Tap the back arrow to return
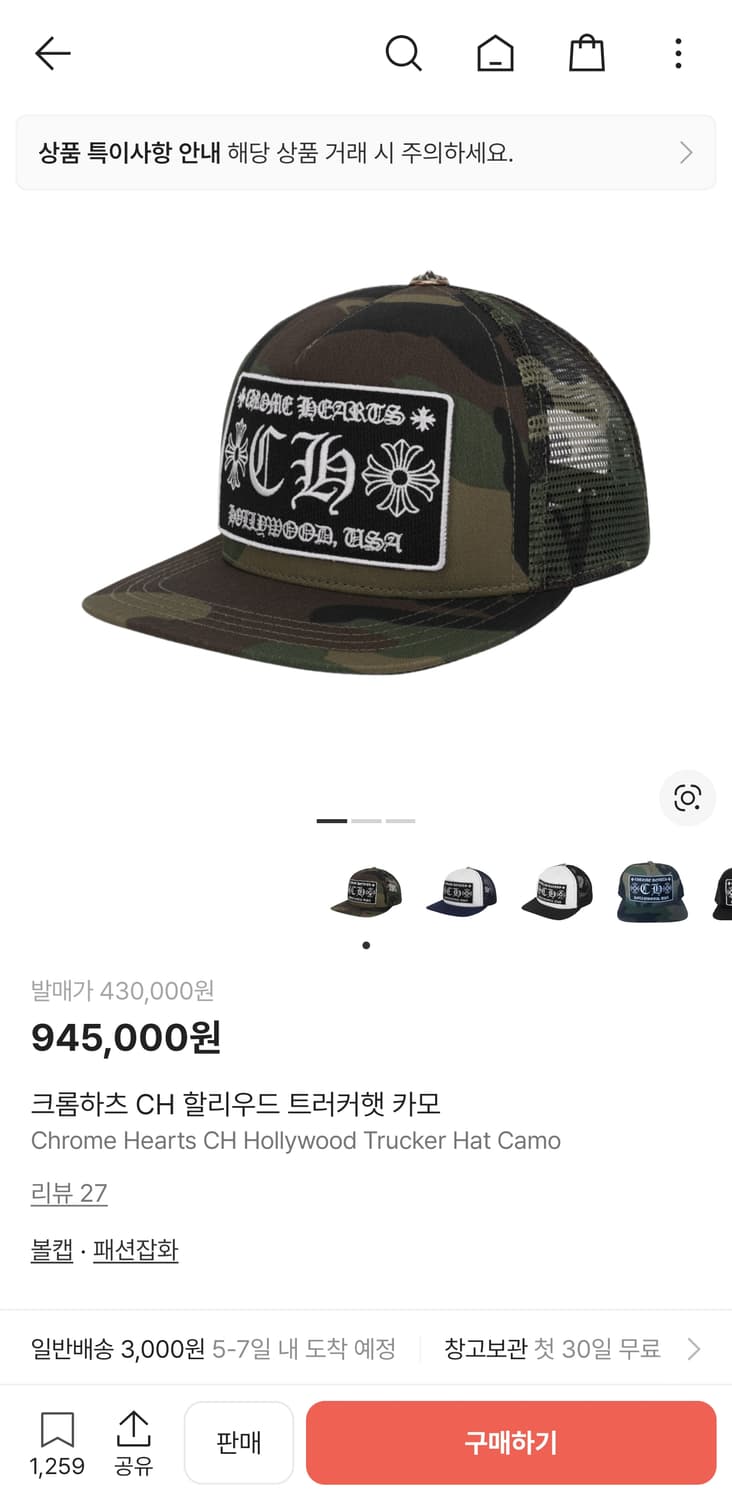 [x=52, y=53]
